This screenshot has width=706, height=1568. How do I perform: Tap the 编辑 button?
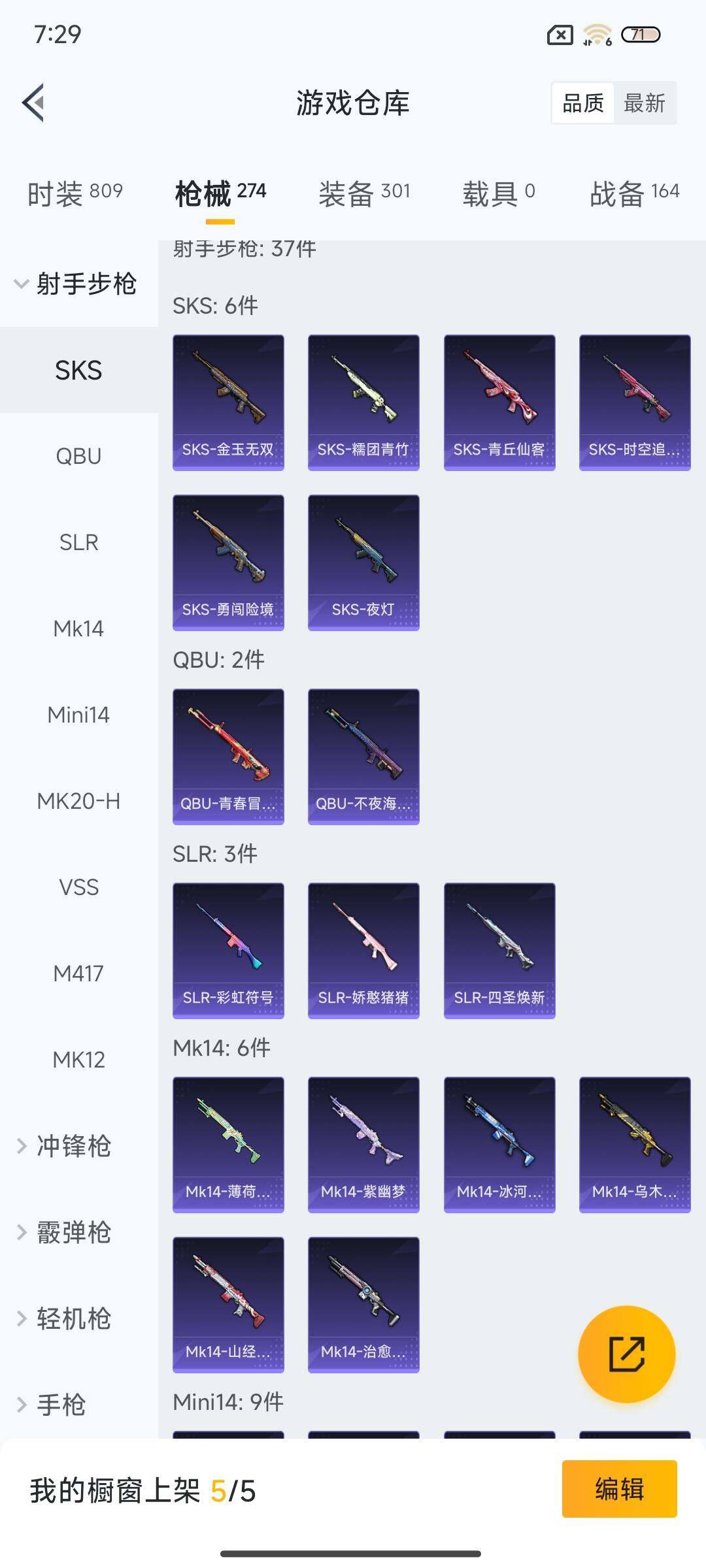click(619, 1489)
